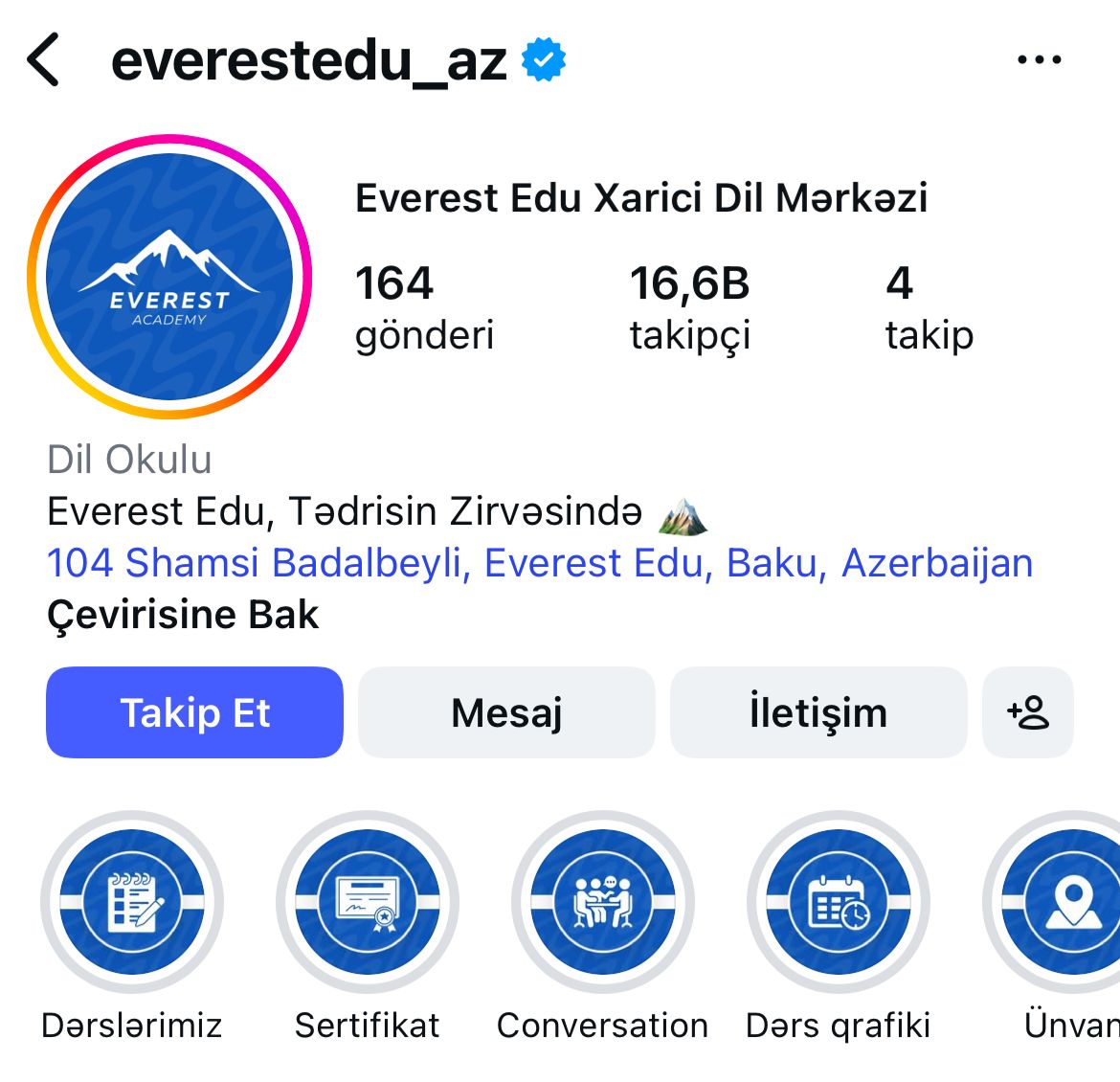View the 16,6B takipçi followers list
This screenshot has width=1120, height=1082.
click(x=689, y=307)
